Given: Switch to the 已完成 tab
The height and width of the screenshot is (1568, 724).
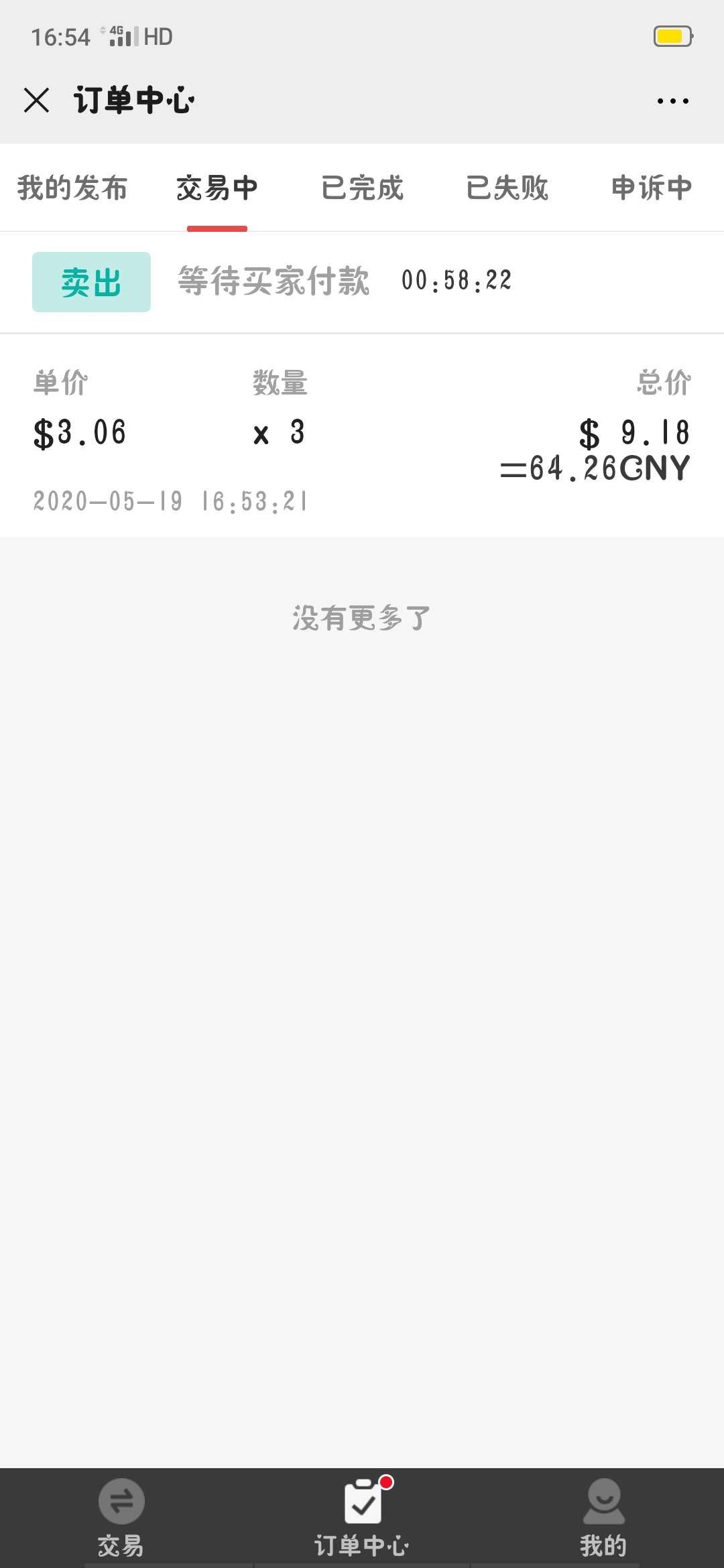Looking at the screenshot, I should click(x=362, y=188).
